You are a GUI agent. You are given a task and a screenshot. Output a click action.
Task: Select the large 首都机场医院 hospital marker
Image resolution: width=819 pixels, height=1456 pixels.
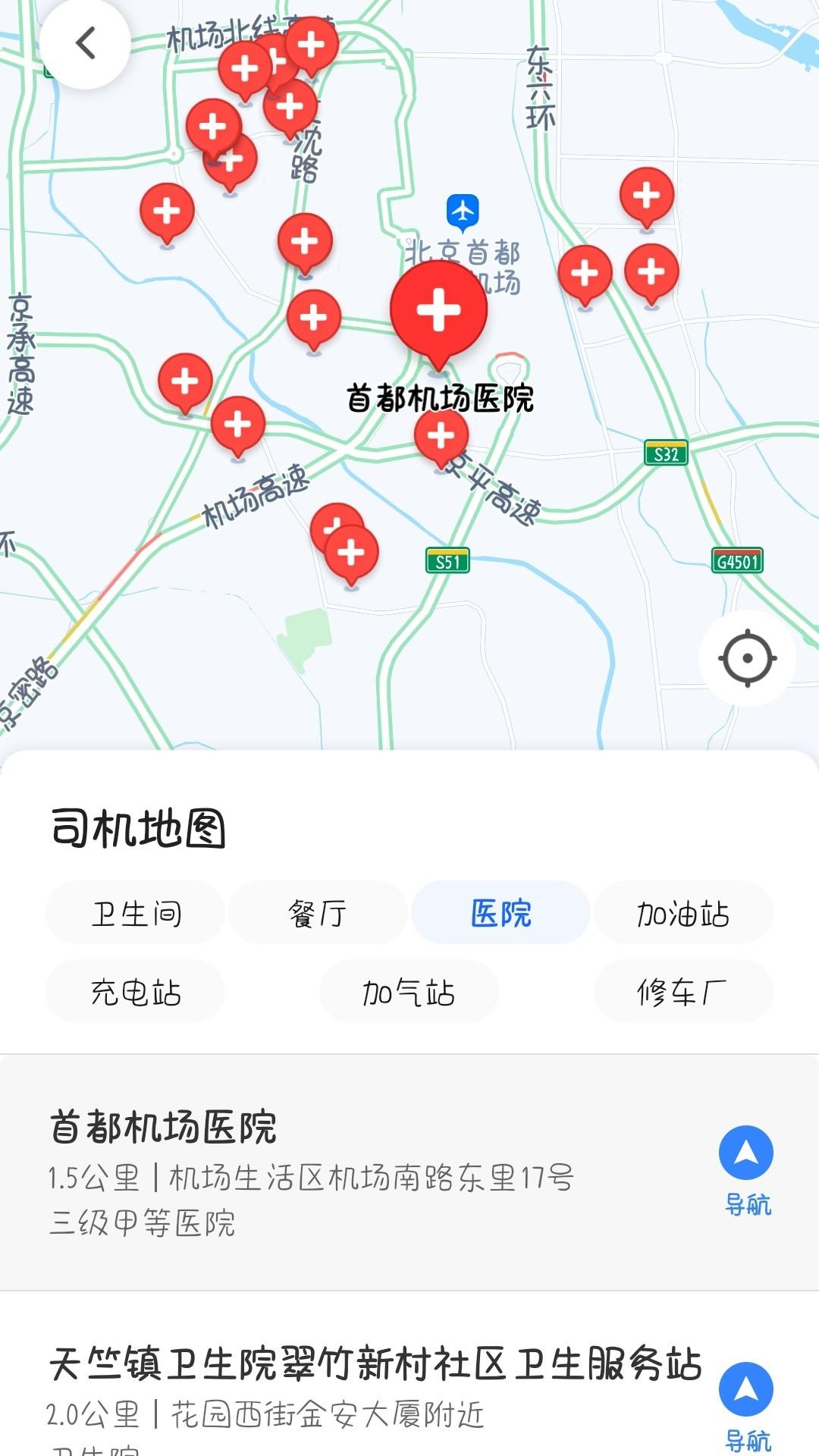click(438, 311)
